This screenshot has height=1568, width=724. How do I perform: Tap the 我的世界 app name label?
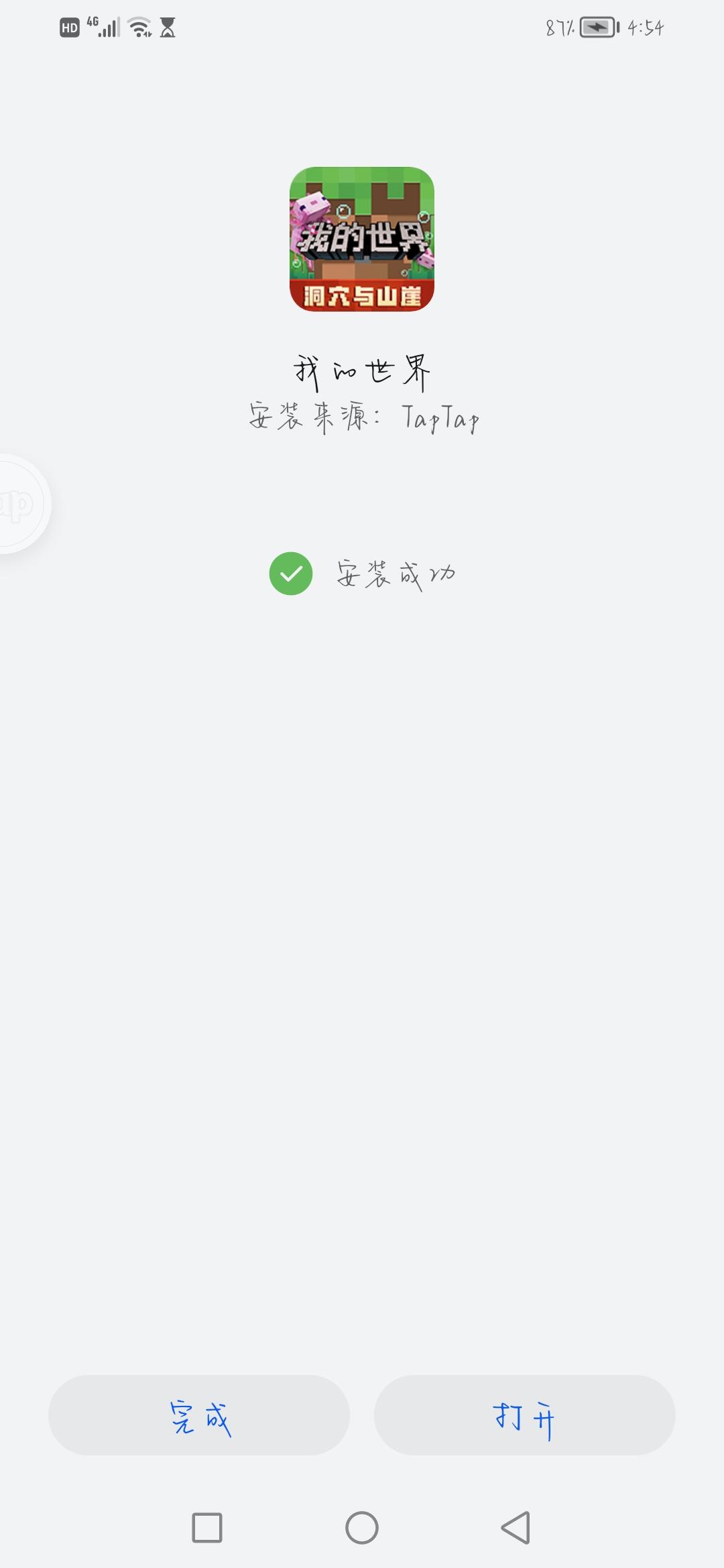[362, 369]
